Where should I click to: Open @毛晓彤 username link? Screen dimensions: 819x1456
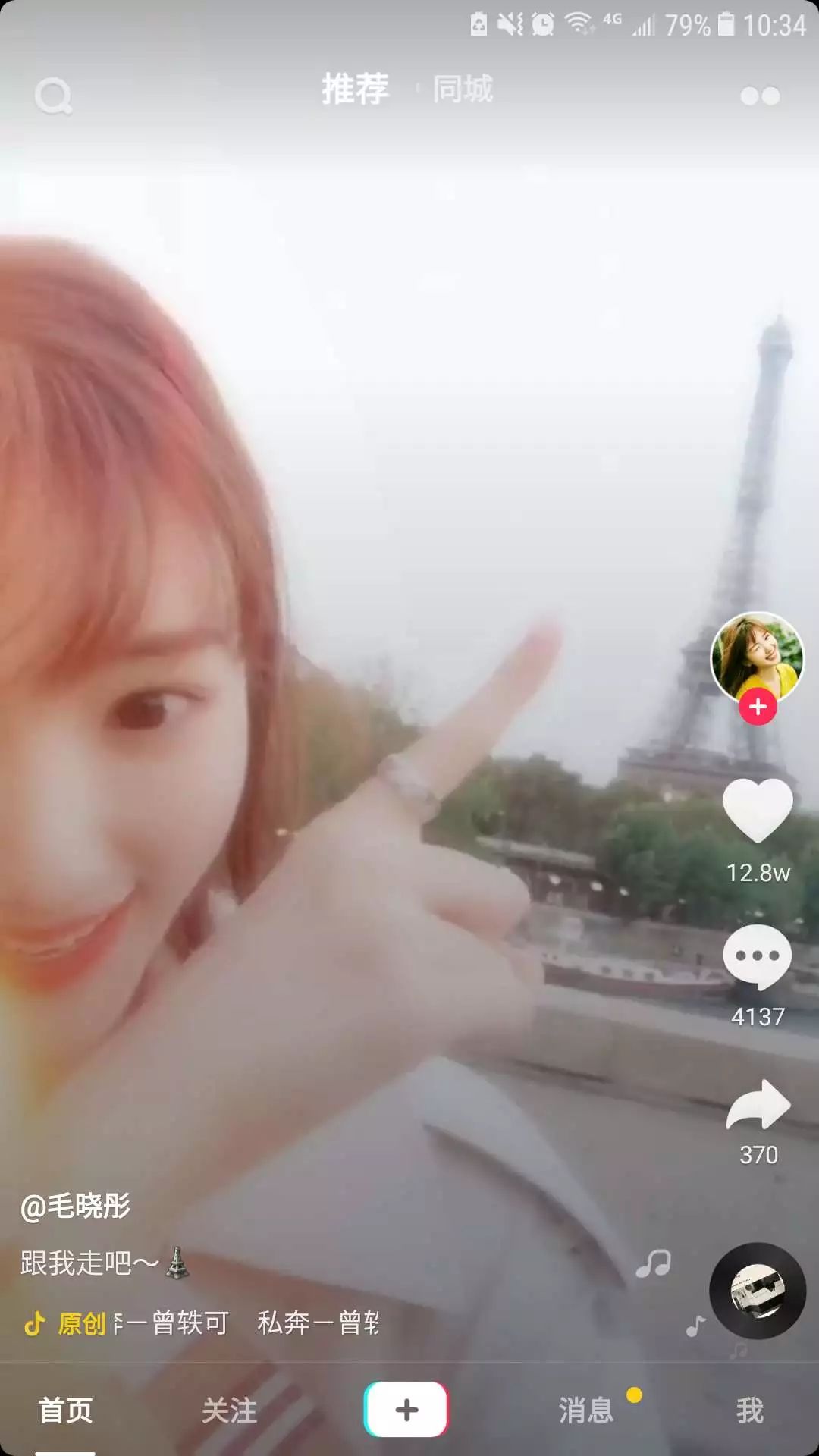76,1205
